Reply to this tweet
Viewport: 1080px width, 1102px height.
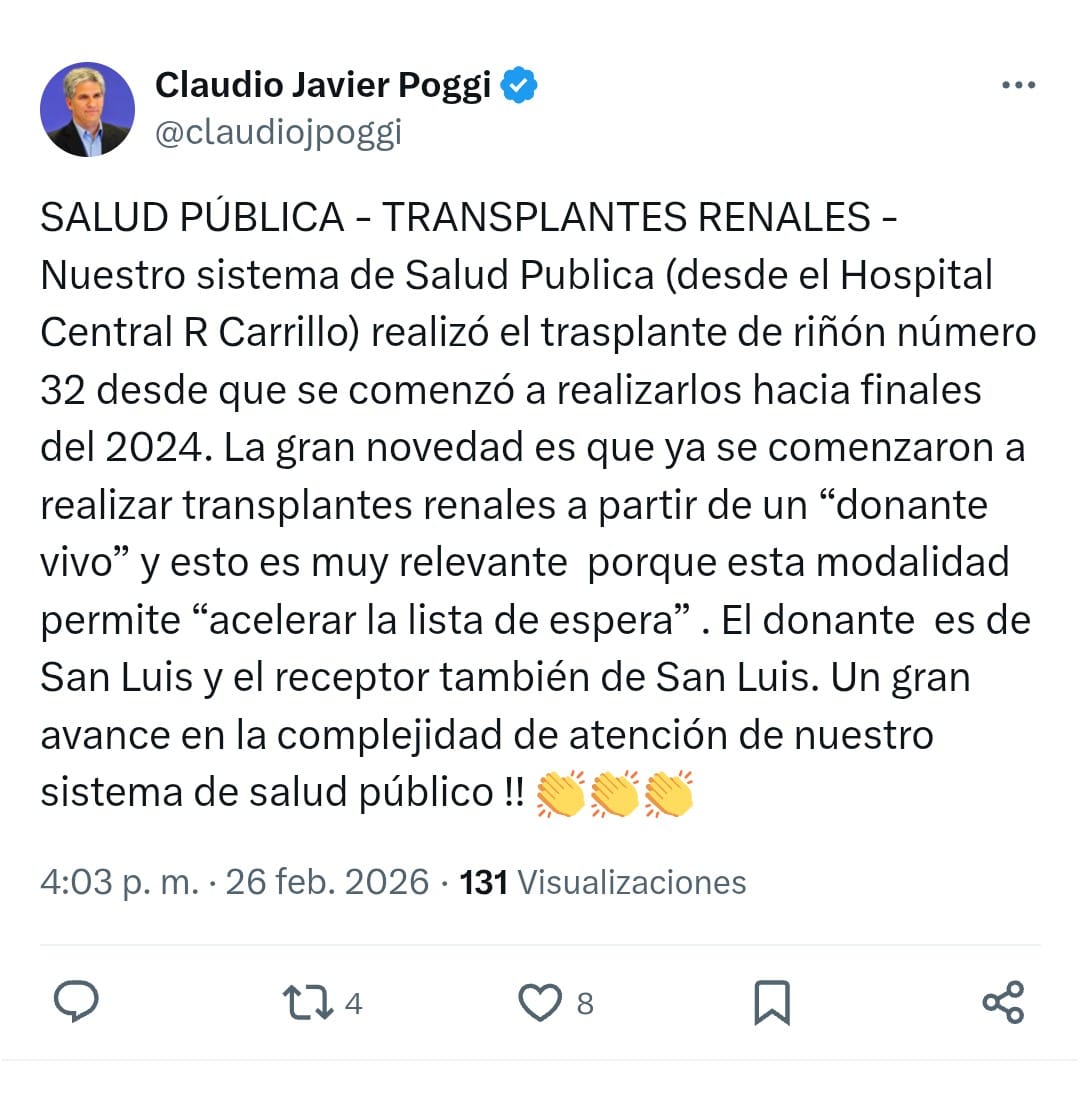(x=75, y=1002)
